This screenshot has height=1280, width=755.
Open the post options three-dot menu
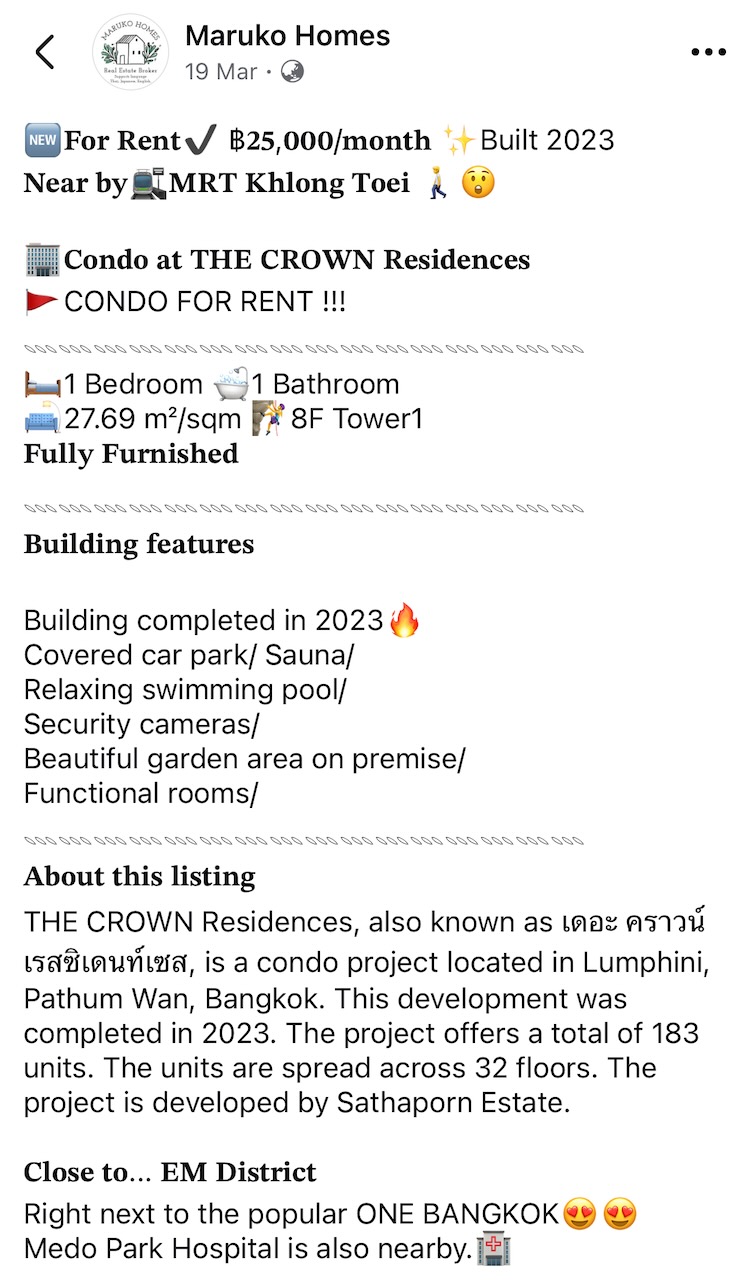[x=708, y=52]
